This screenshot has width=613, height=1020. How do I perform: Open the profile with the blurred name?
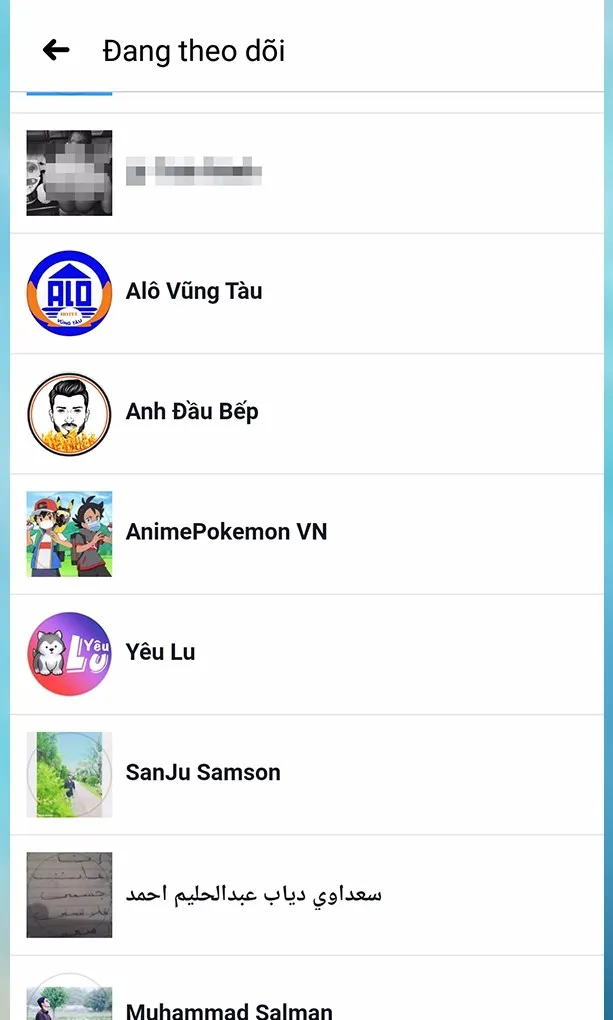(194, 173)
